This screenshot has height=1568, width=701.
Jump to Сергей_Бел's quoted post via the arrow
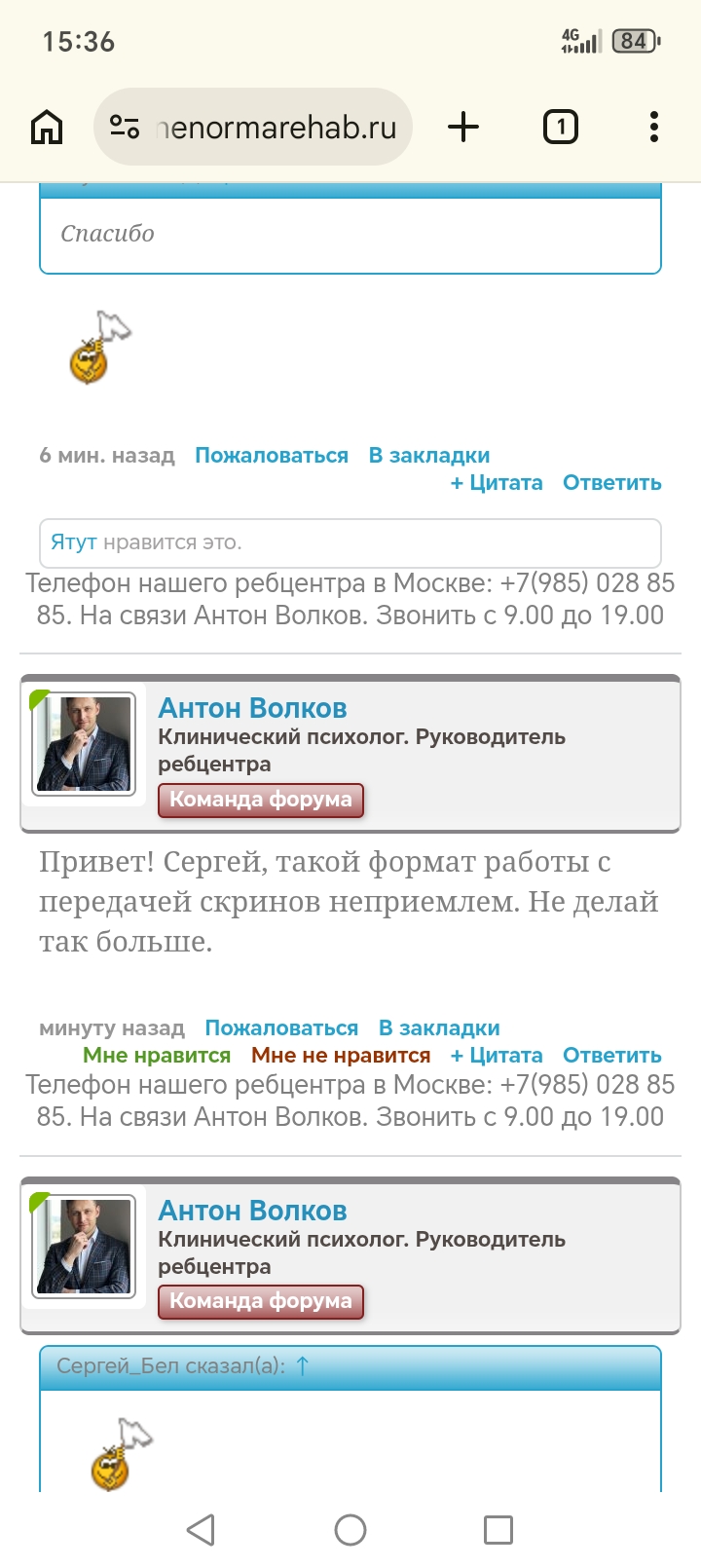click(303, 1366)
